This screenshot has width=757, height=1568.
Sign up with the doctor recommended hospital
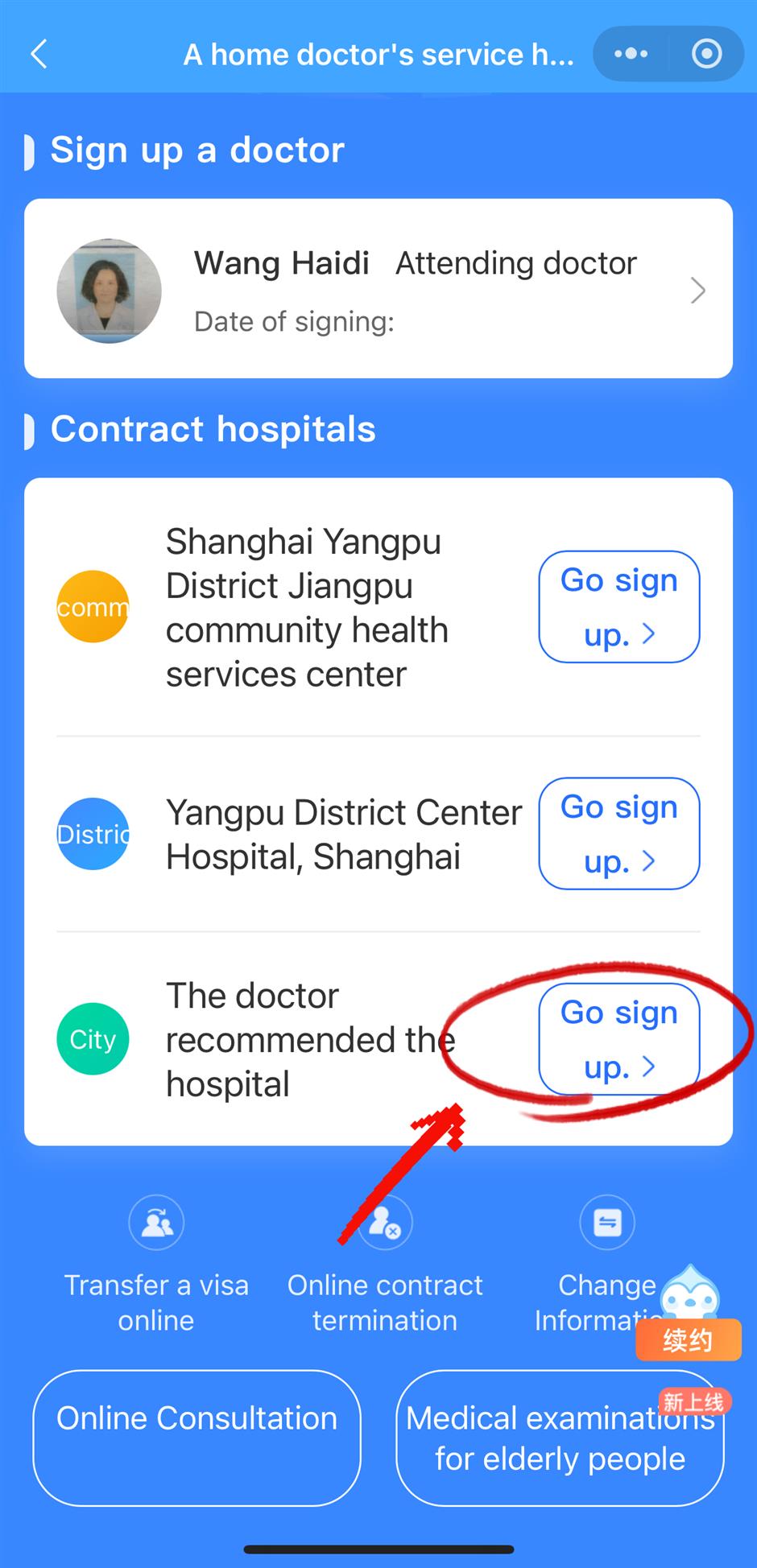tap(618, 1038)
